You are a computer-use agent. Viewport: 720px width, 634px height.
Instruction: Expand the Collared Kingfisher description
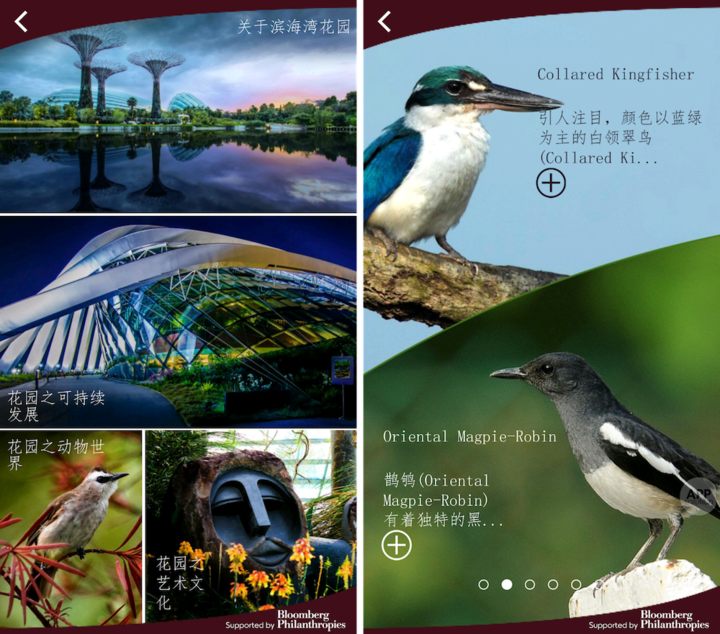(551, 183)
